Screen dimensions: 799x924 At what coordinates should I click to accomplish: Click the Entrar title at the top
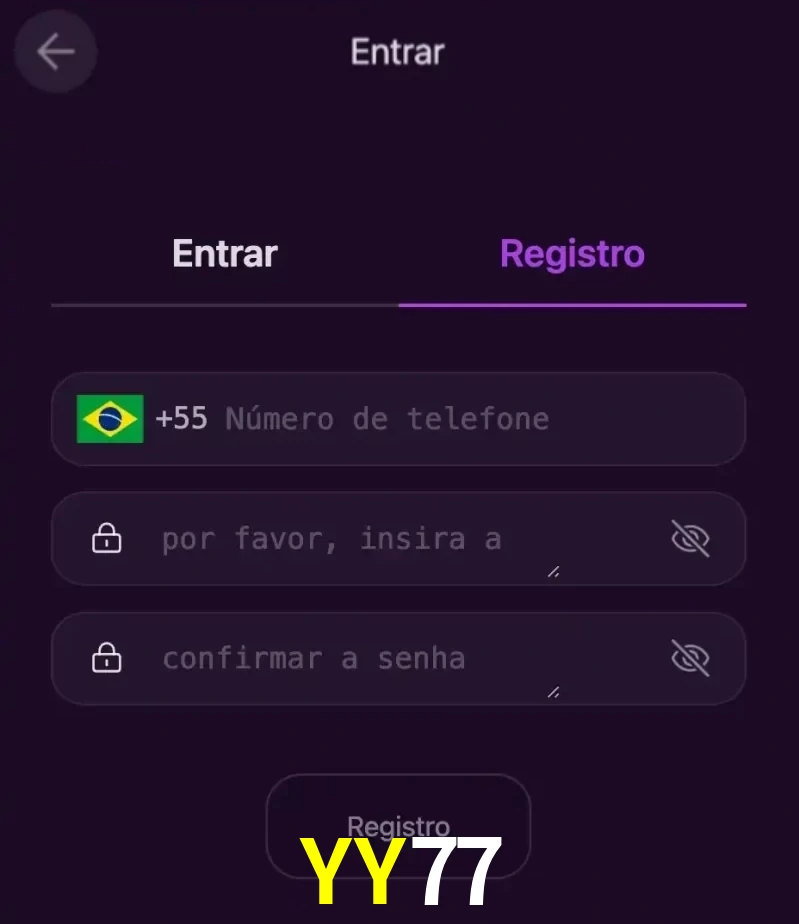(397, 52)
